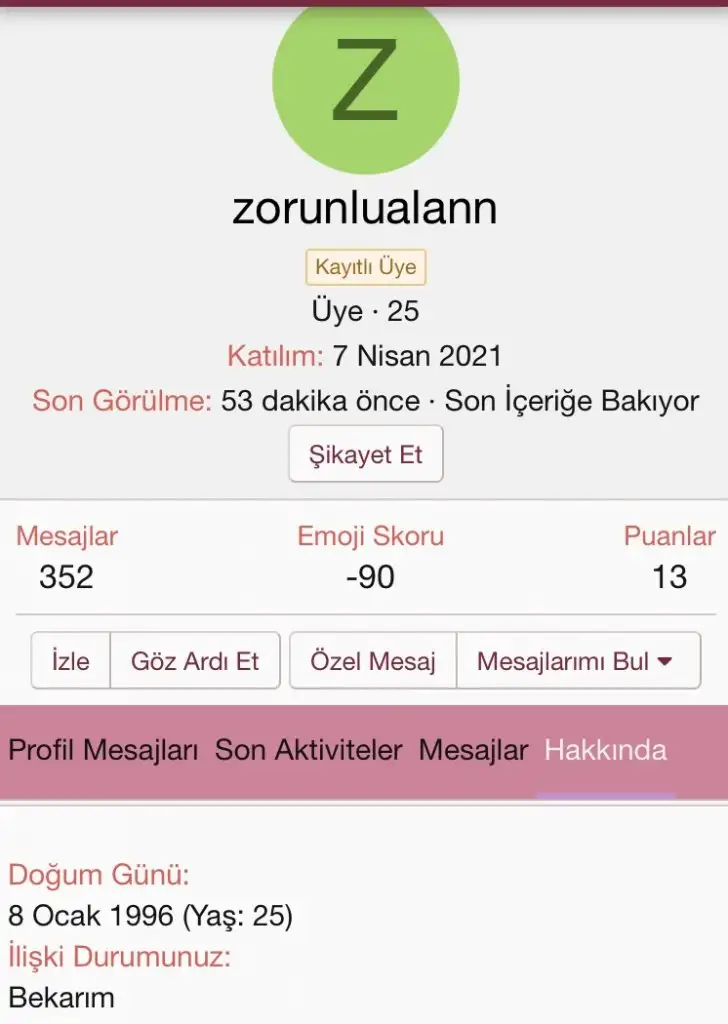Tap the Şikayet Et report button
The height and width of the screenshot is (1024, 728).
click(365, 455)
